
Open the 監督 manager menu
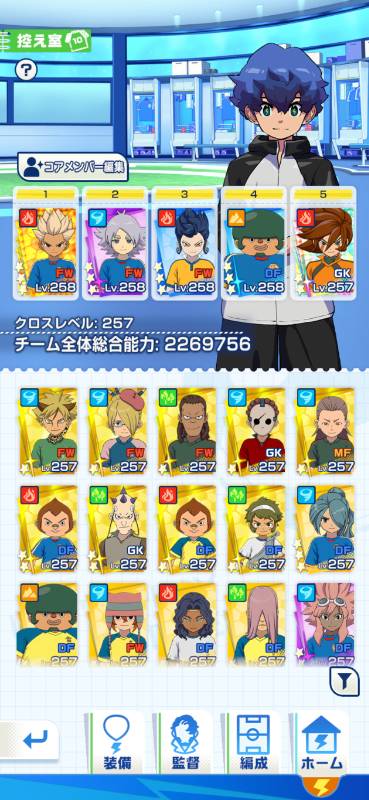[185, 742]
